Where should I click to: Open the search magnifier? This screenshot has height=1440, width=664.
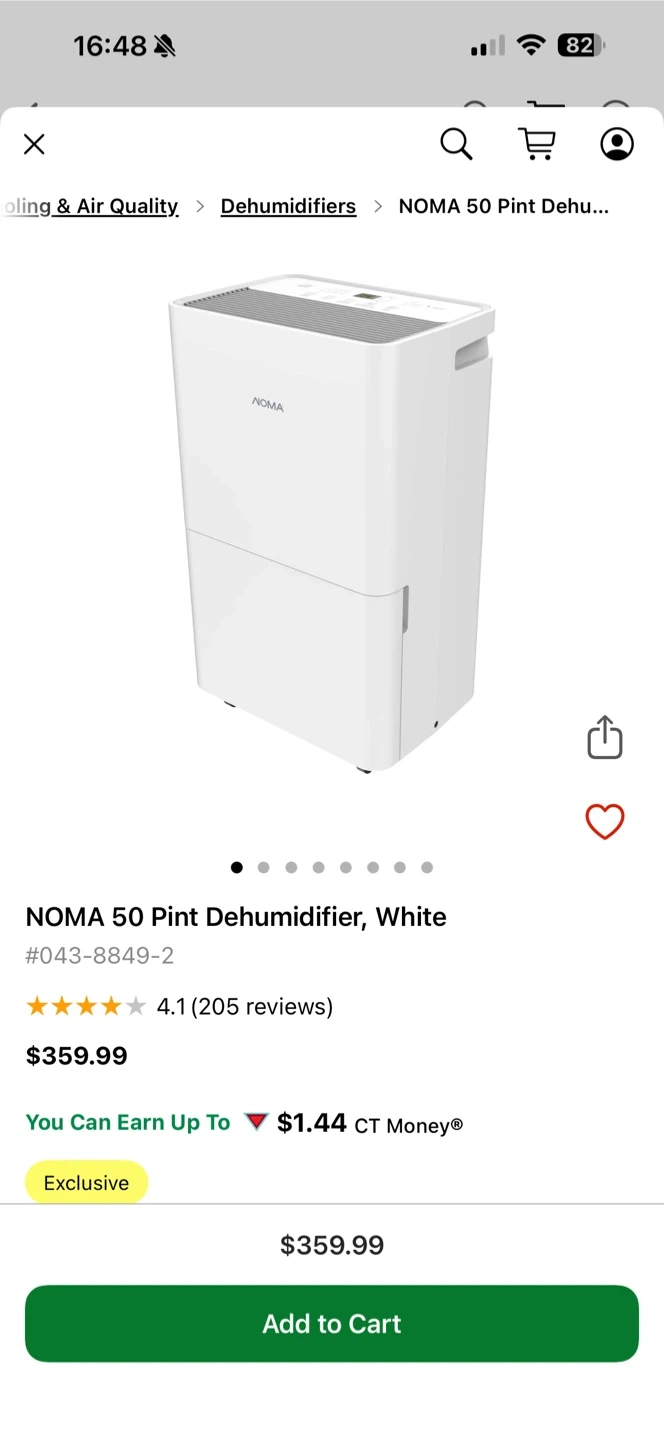tap(456, 144)
